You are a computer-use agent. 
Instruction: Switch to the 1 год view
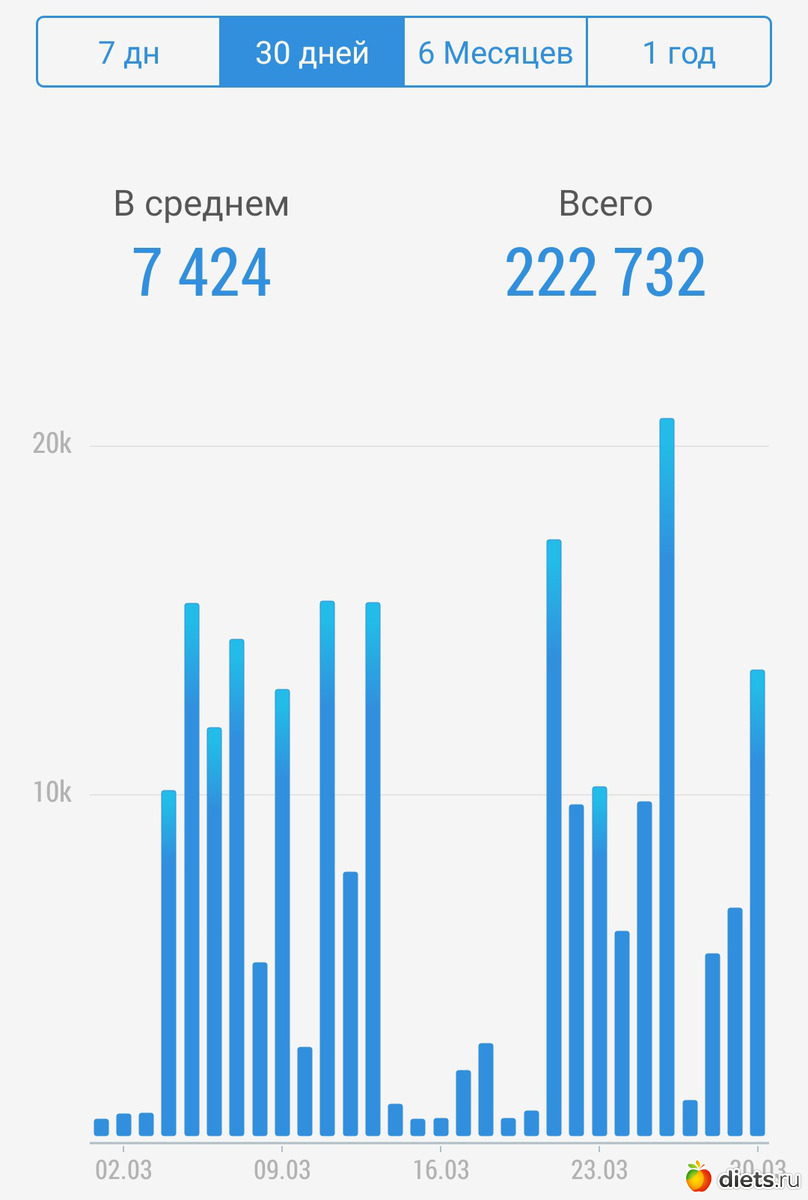[679, 52]
